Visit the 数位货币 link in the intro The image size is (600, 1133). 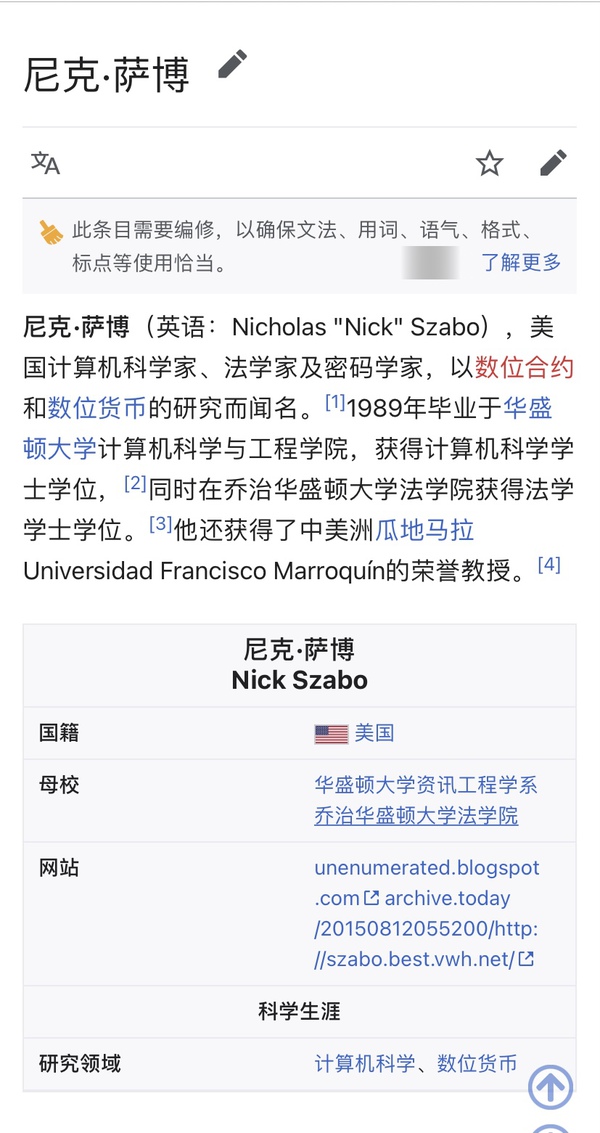(x=97, y=408)
